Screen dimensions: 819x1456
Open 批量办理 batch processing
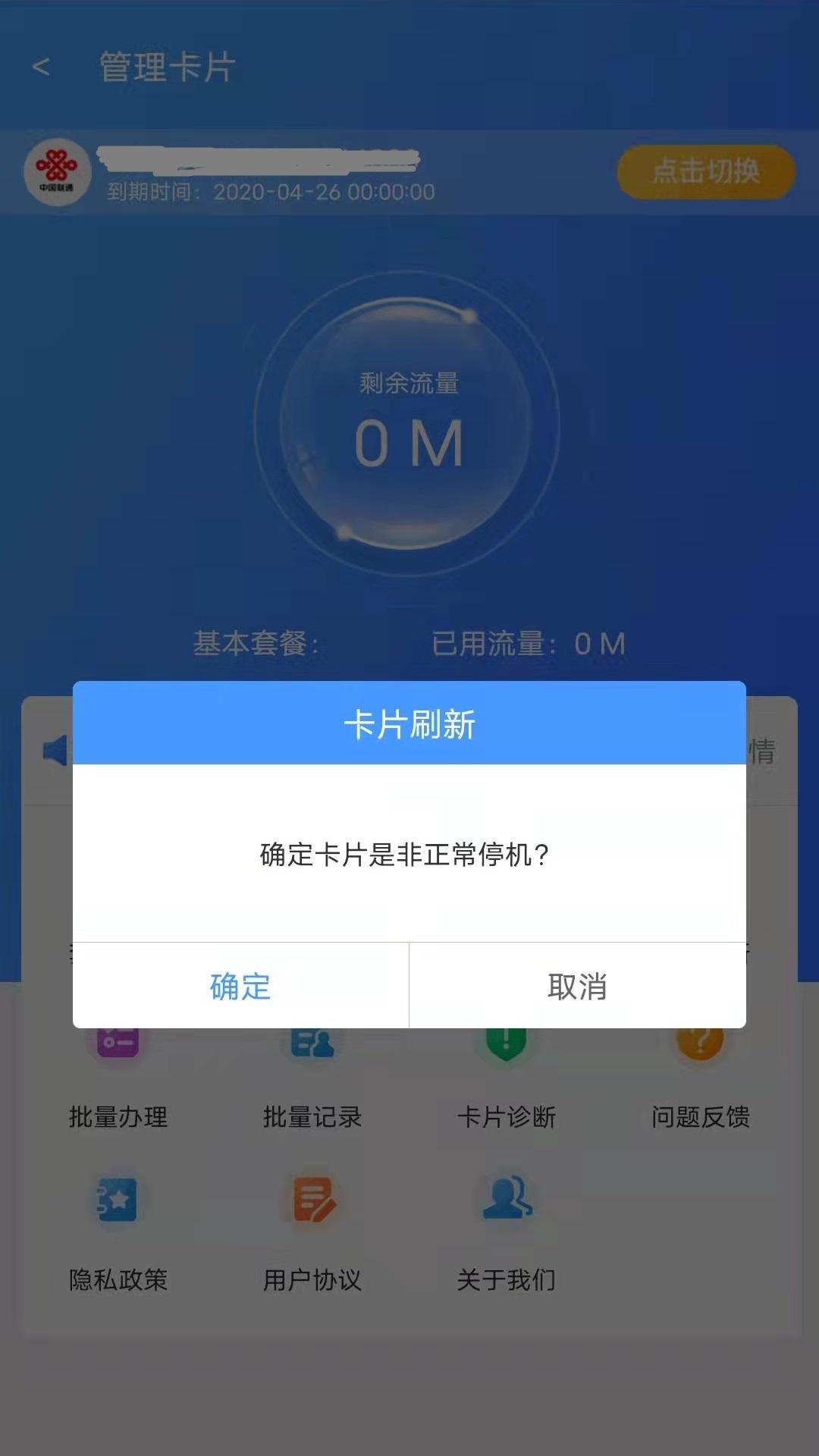tap(118, 1084)
